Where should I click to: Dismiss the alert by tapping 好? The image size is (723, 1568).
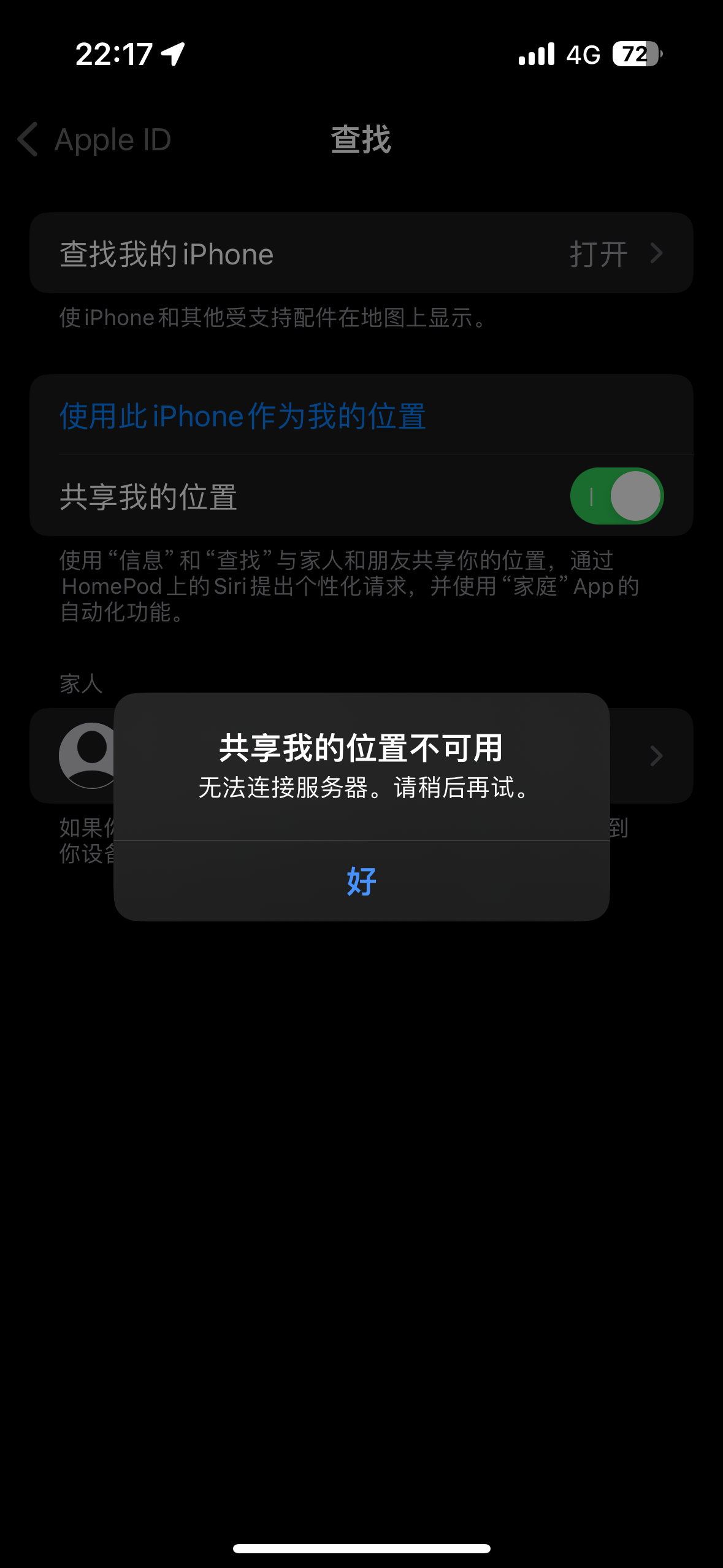pyautogui.click(x=361, y=881)
